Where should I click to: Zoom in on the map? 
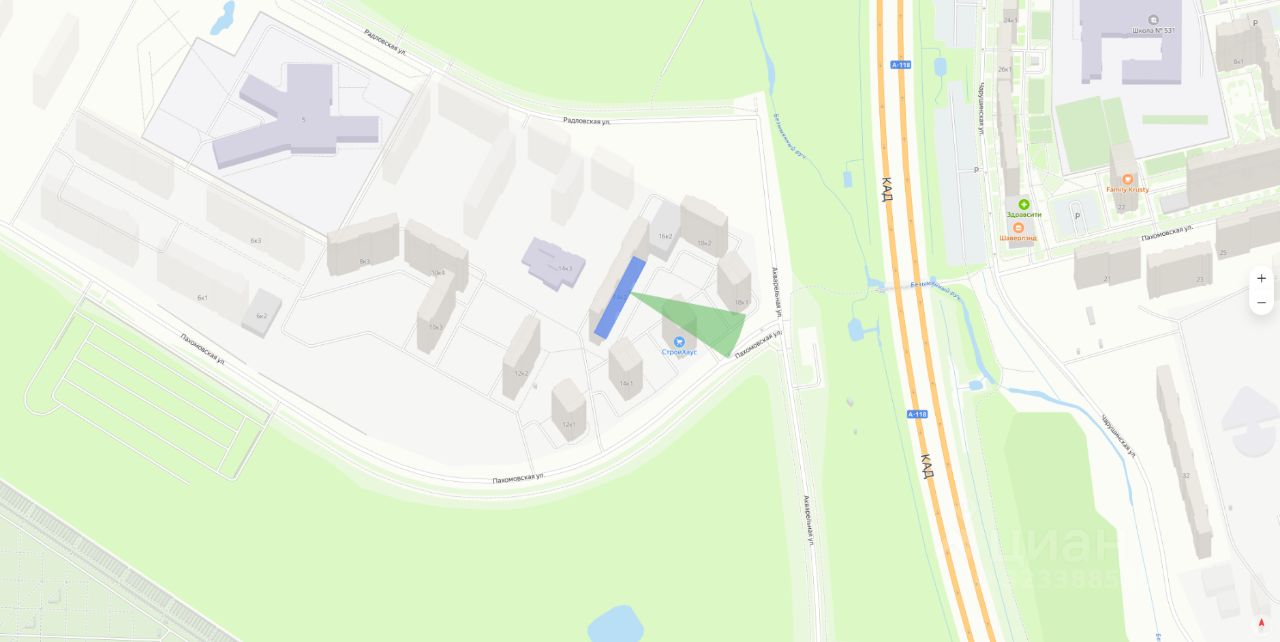1261,278
